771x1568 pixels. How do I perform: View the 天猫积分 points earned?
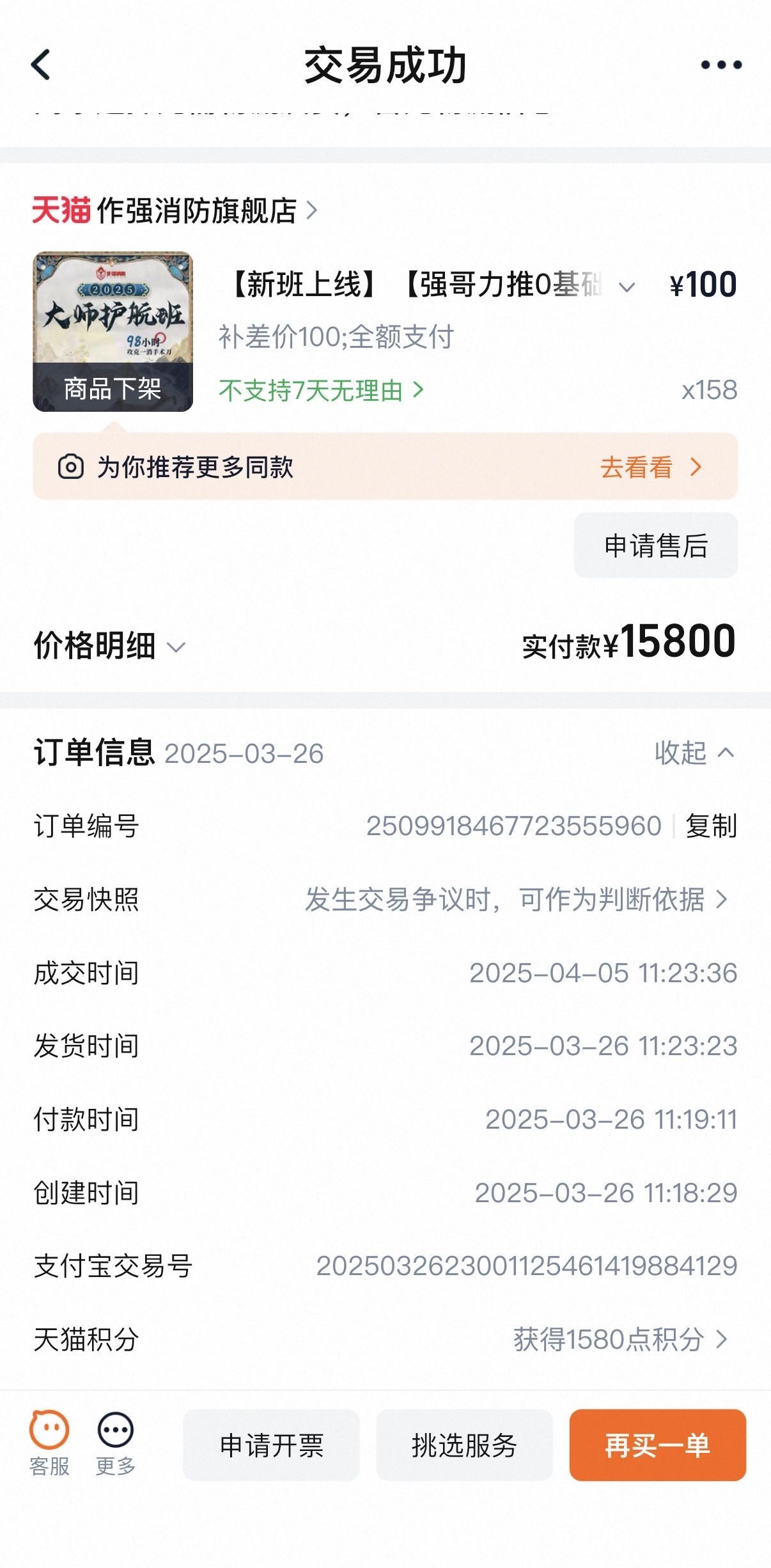[x=619, y=1339]
